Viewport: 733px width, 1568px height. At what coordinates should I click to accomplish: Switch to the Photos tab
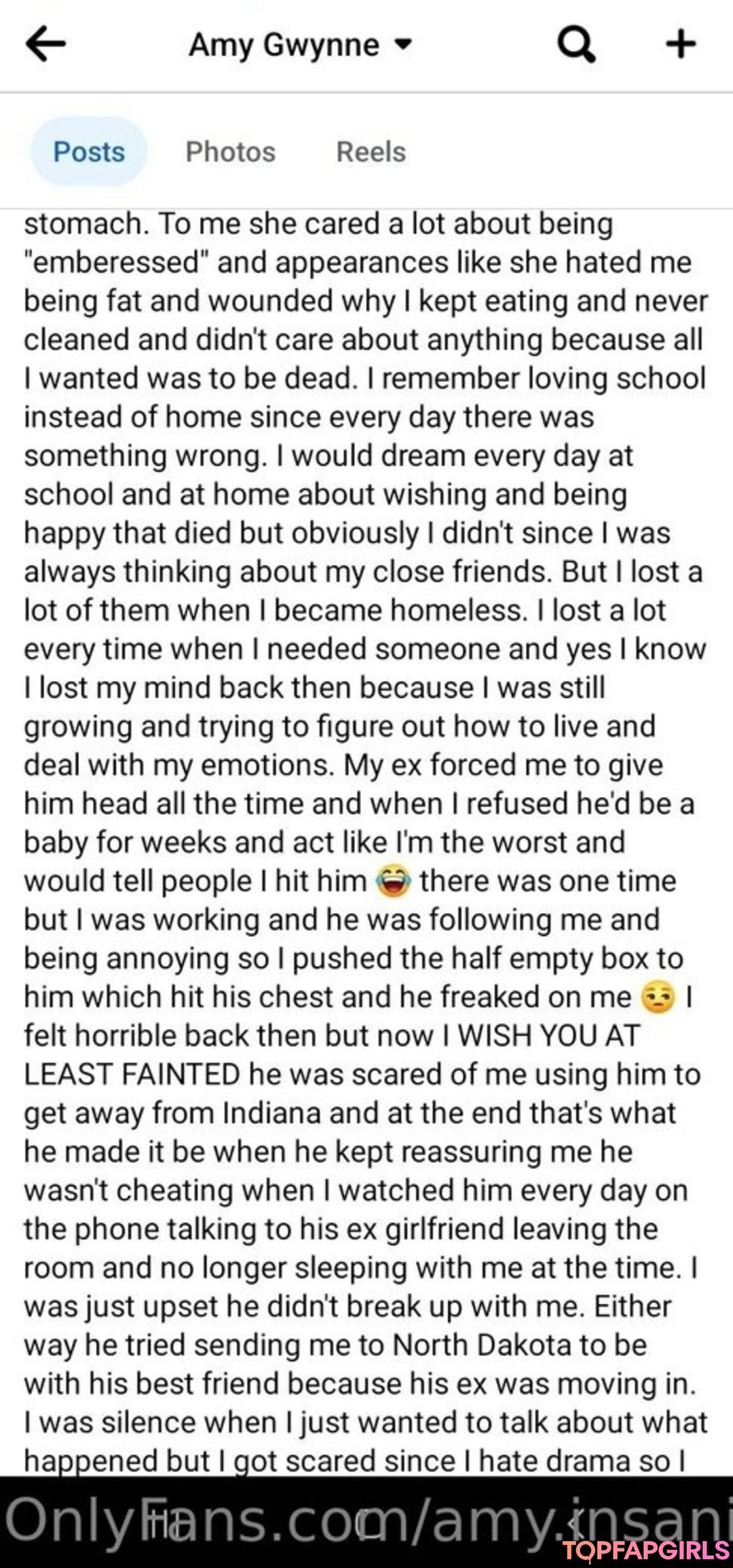[x=231, y=151]
